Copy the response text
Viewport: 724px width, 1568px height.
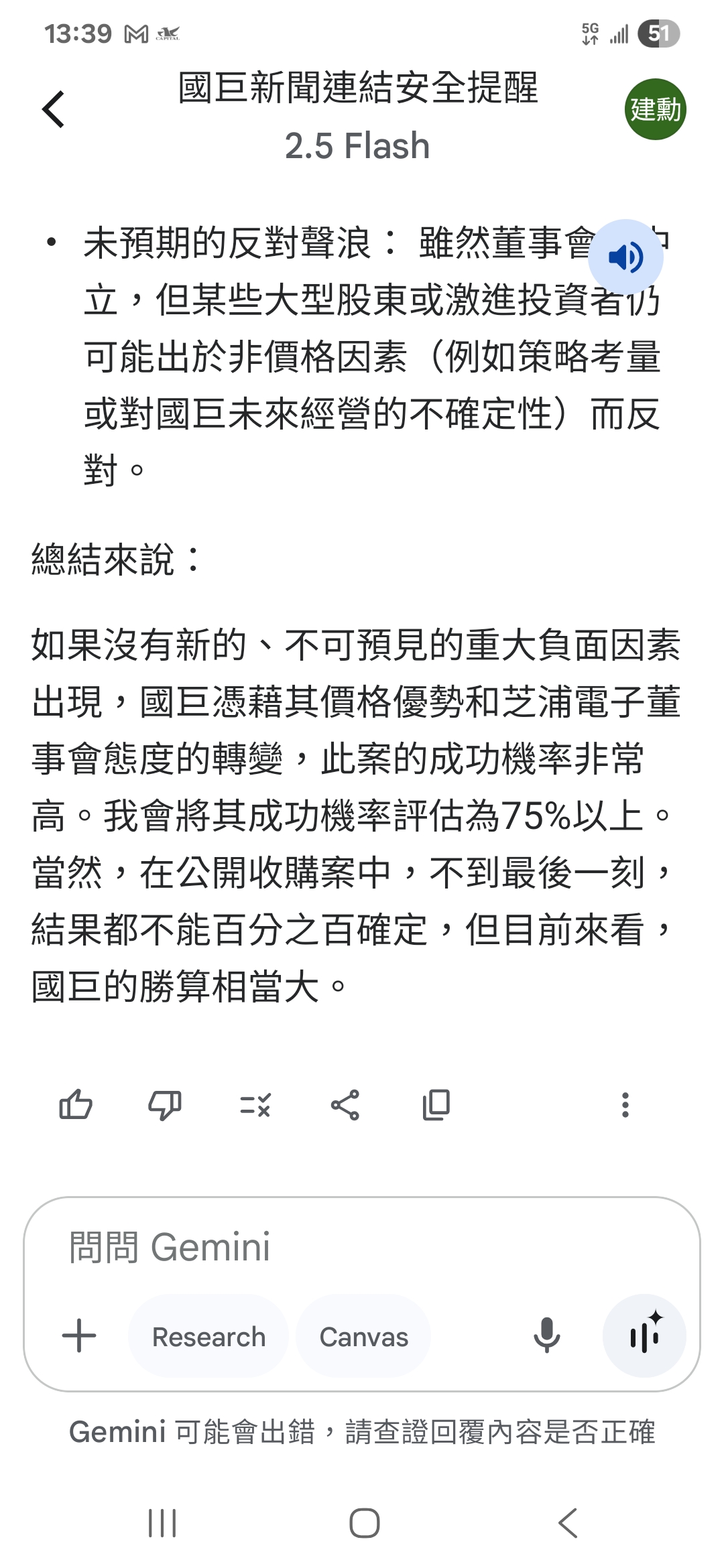(436, 1105)
